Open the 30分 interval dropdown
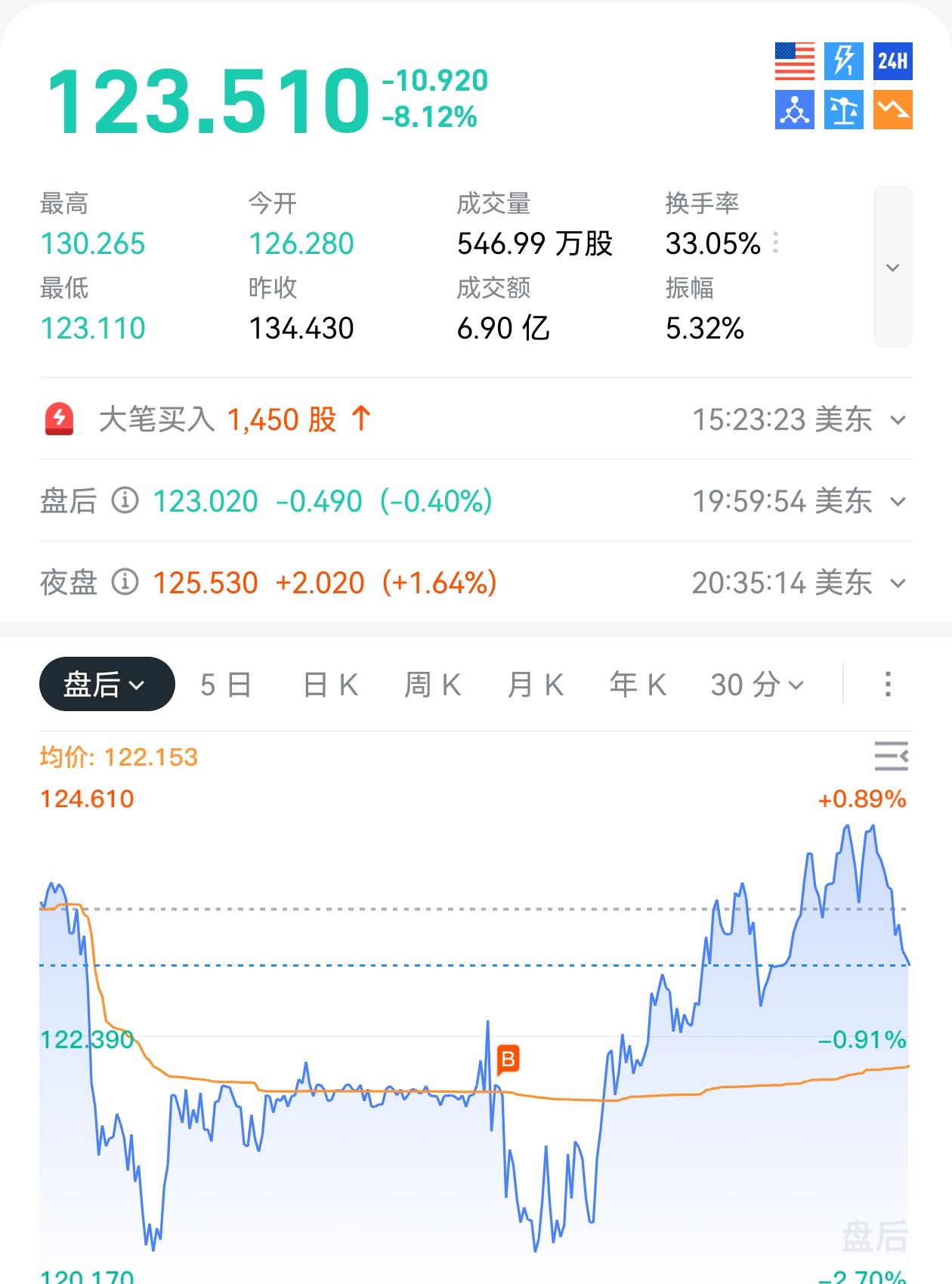The image size is (952, 1284). click(x=757, y=685)
